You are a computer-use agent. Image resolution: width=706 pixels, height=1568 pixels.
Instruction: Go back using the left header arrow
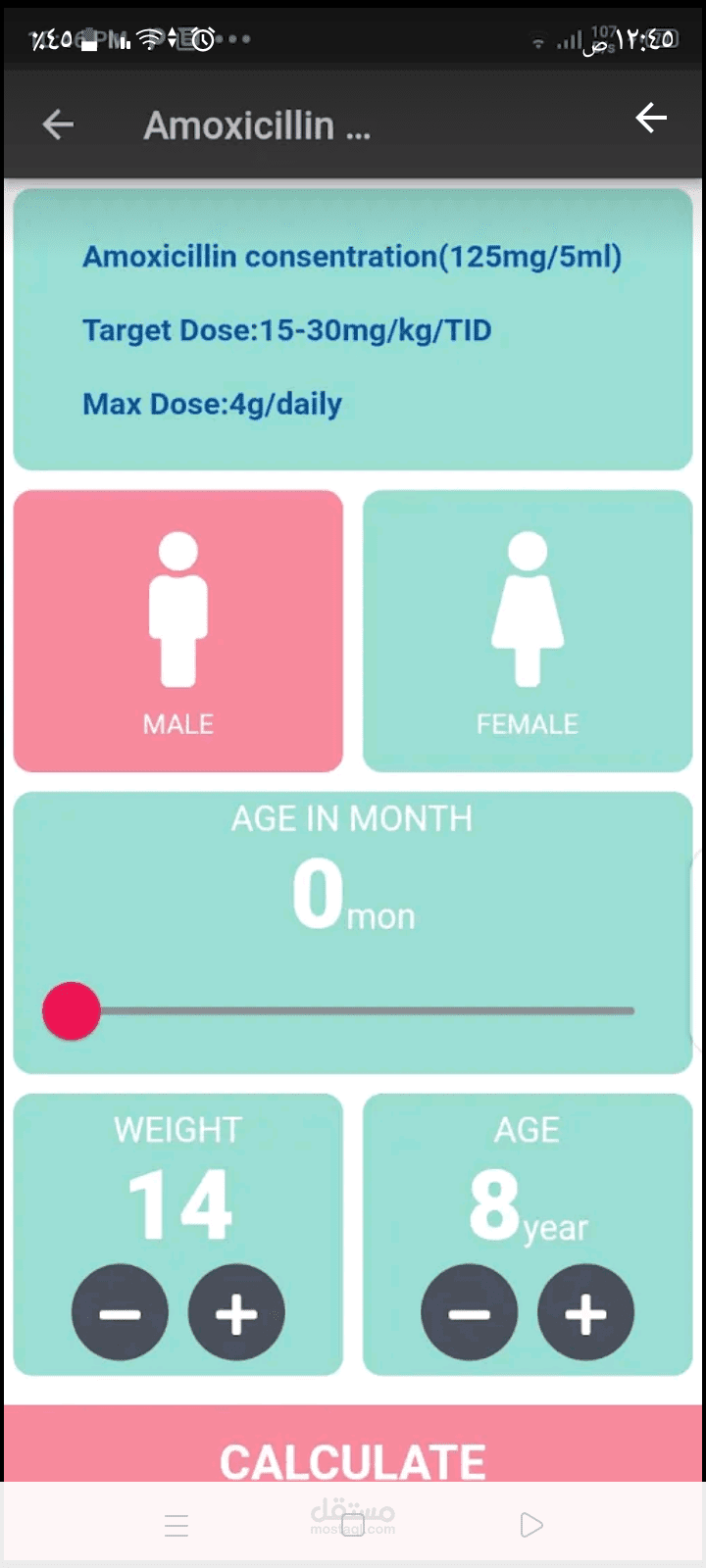(59, 124)
